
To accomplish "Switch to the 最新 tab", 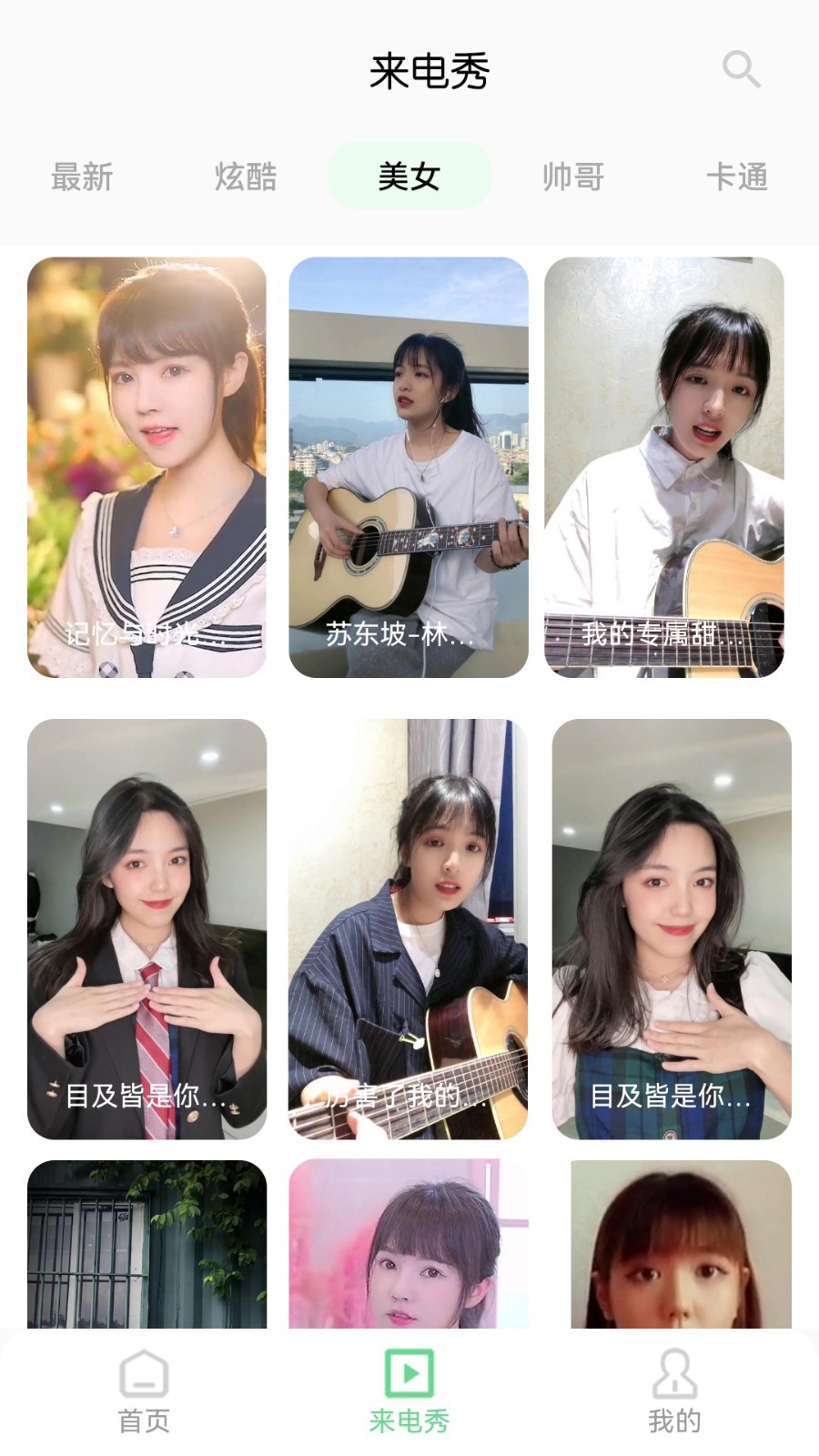I will pos(82,177).
